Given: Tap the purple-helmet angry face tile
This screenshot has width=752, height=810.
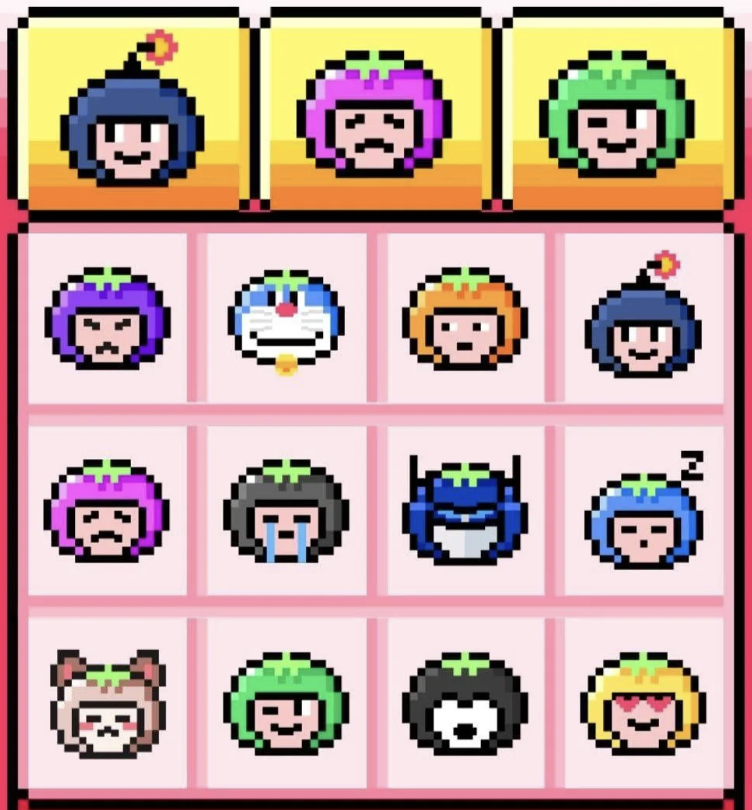Looking at the screenshot, I should tap(107, 320).
